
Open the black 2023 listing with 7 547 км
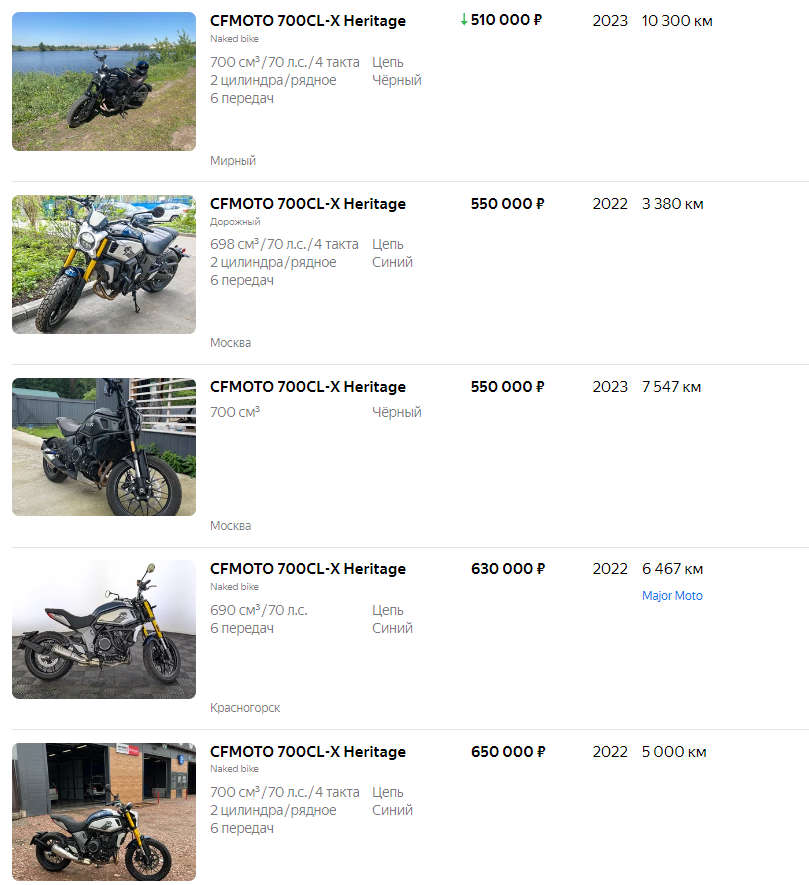[x=308, y=387]
